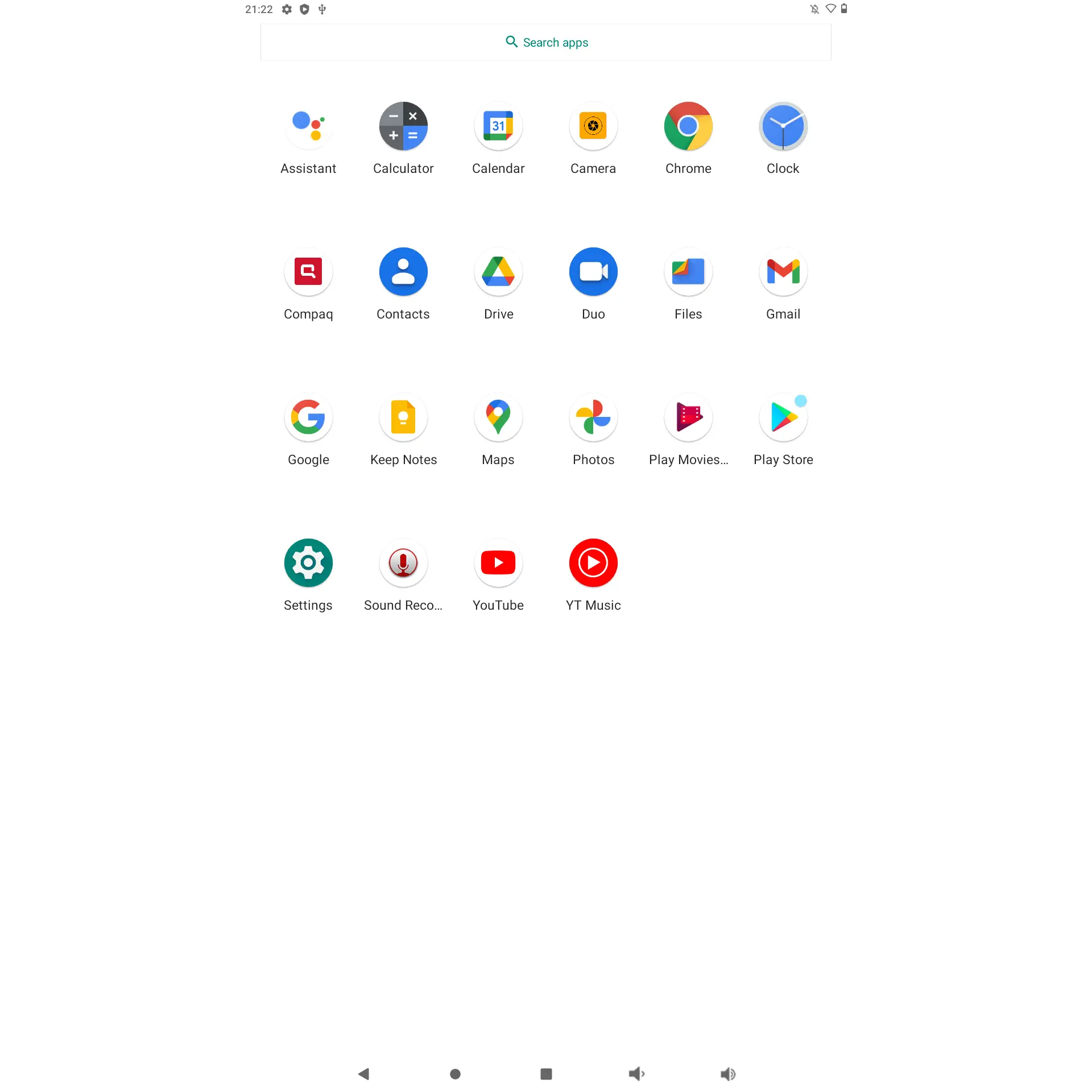Launch the Calculator app

click(403, 126)
